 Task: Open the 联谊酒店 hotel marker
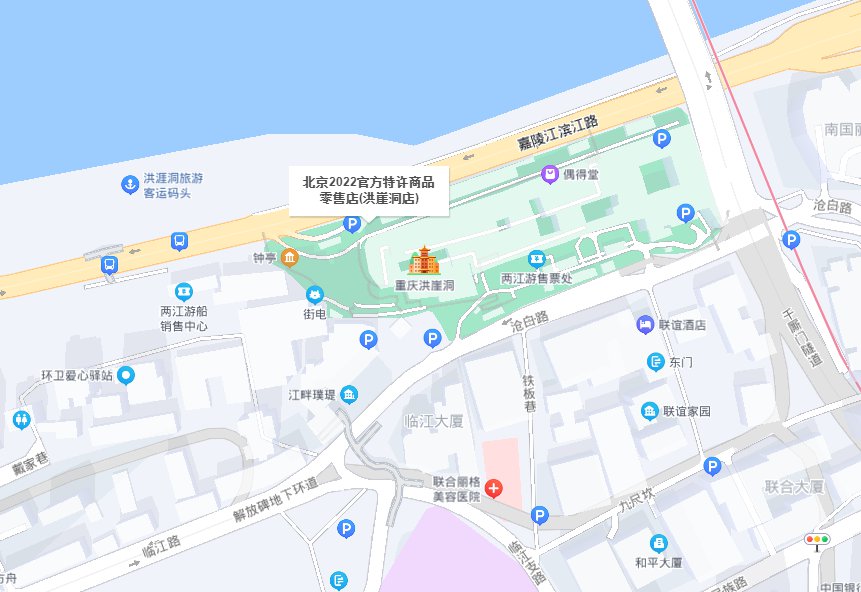point(645,325)
